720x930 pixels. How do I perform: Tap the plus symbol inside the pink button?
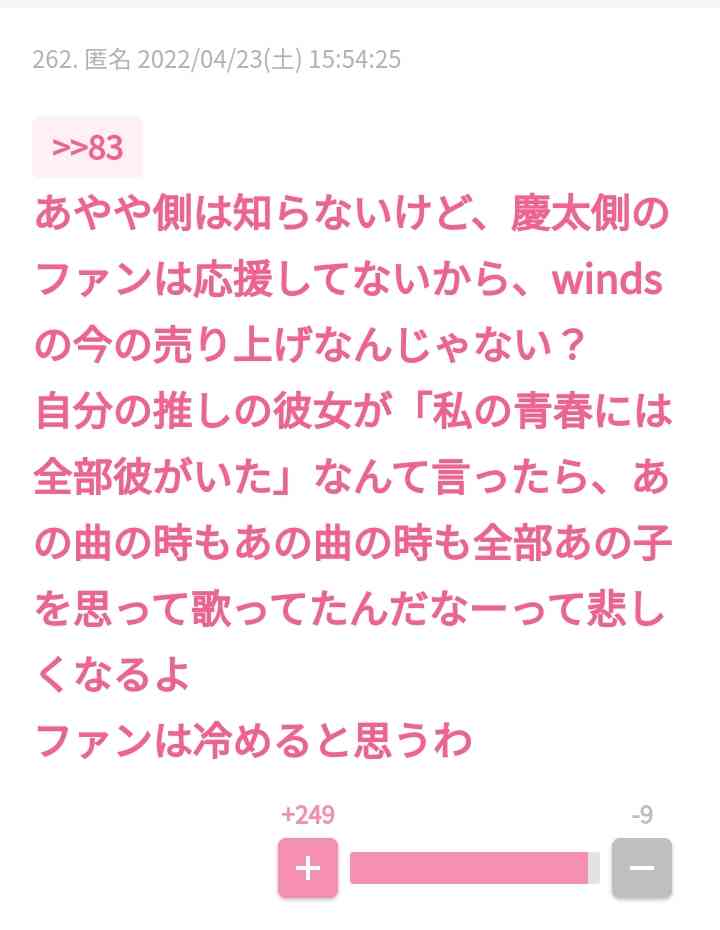(x=307, y=868)
